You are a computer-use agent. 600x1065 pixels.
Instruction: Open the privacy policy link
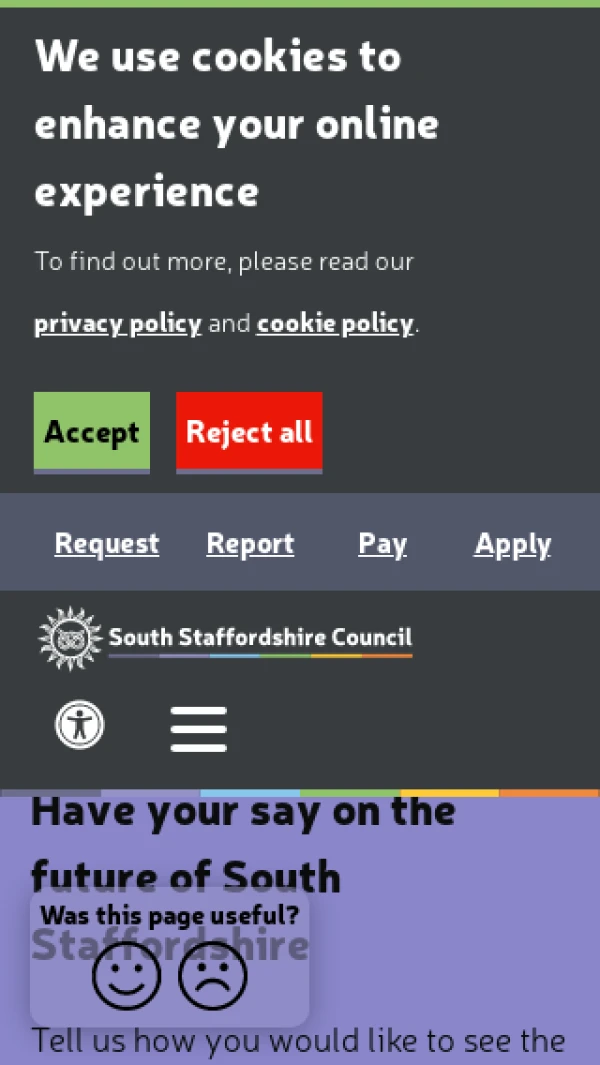[118, 325]
